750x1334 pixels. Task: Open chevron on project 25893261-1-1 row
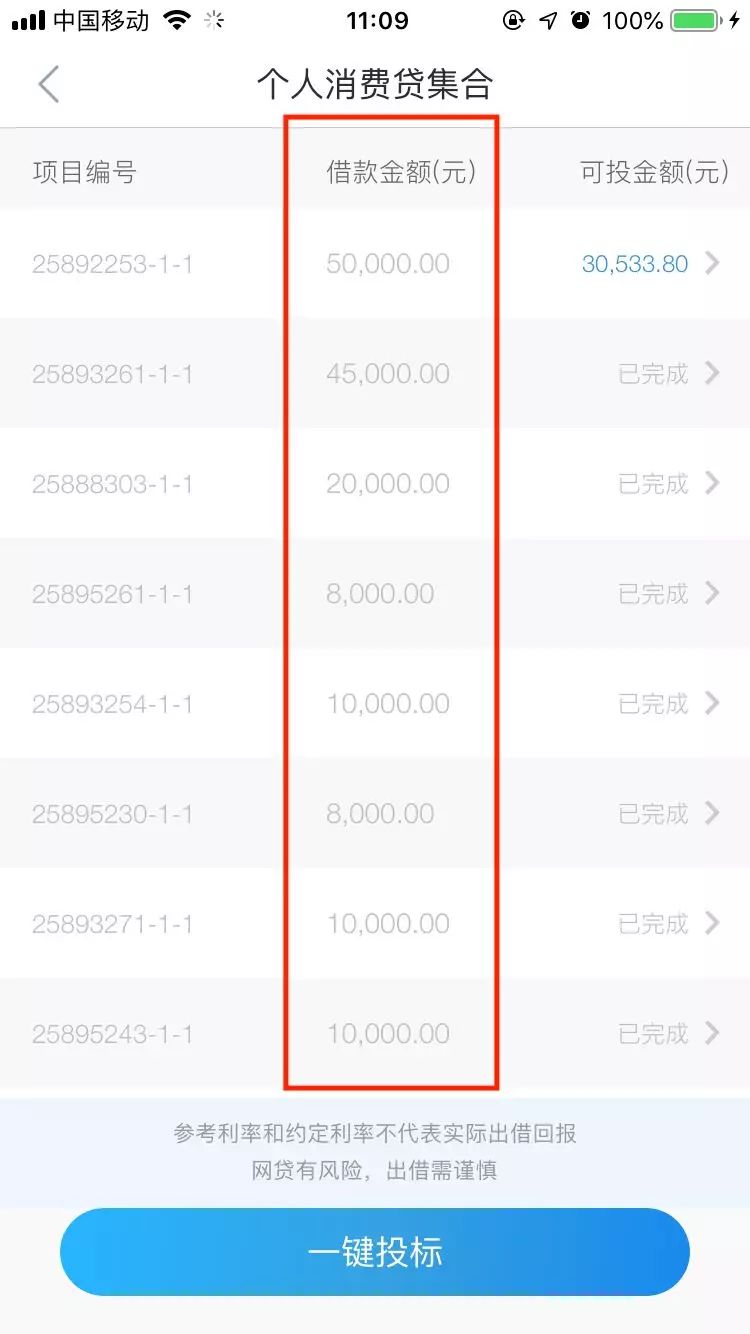pyautogui.click(x=713, y=373)
